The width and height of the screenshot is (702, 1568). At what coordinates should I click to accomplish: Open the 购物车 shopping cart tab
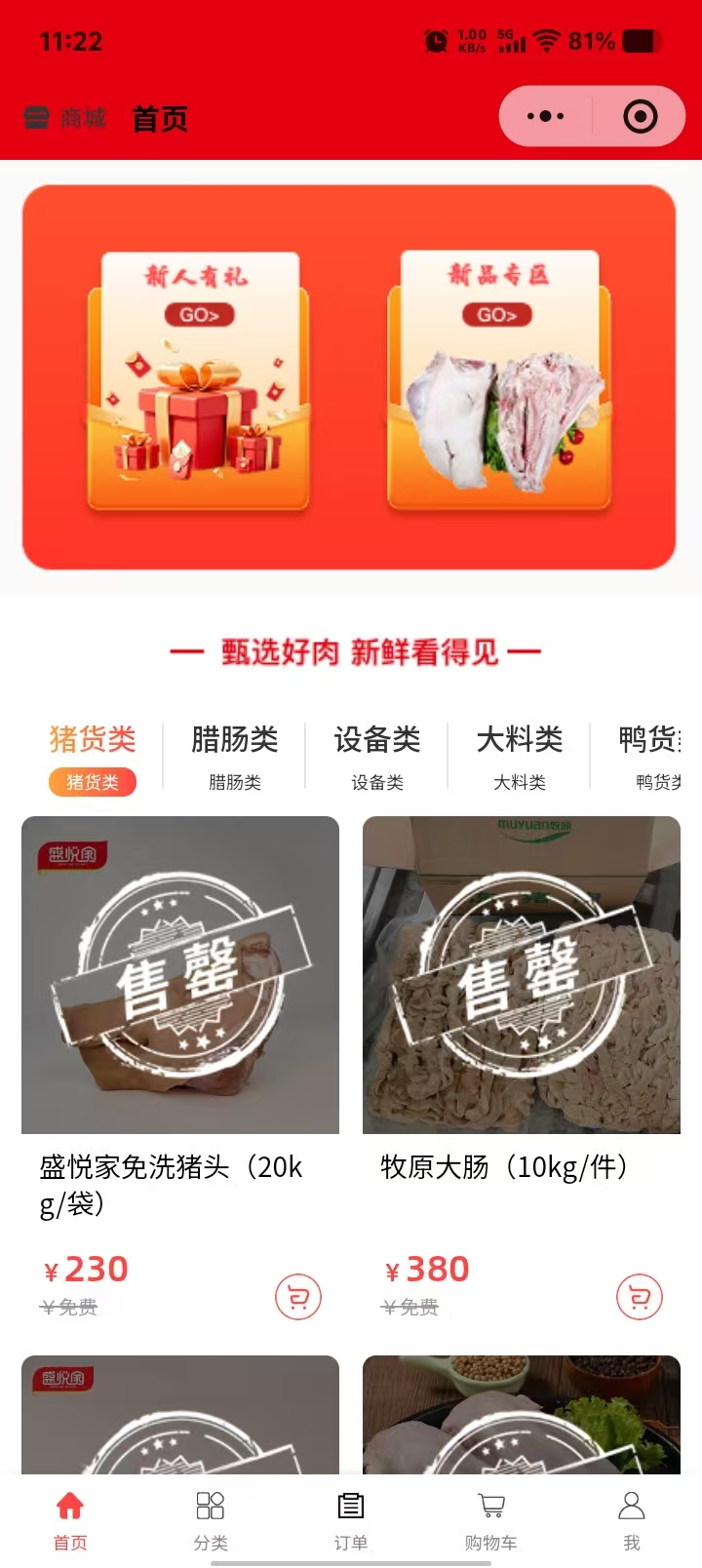[491, 1519]
